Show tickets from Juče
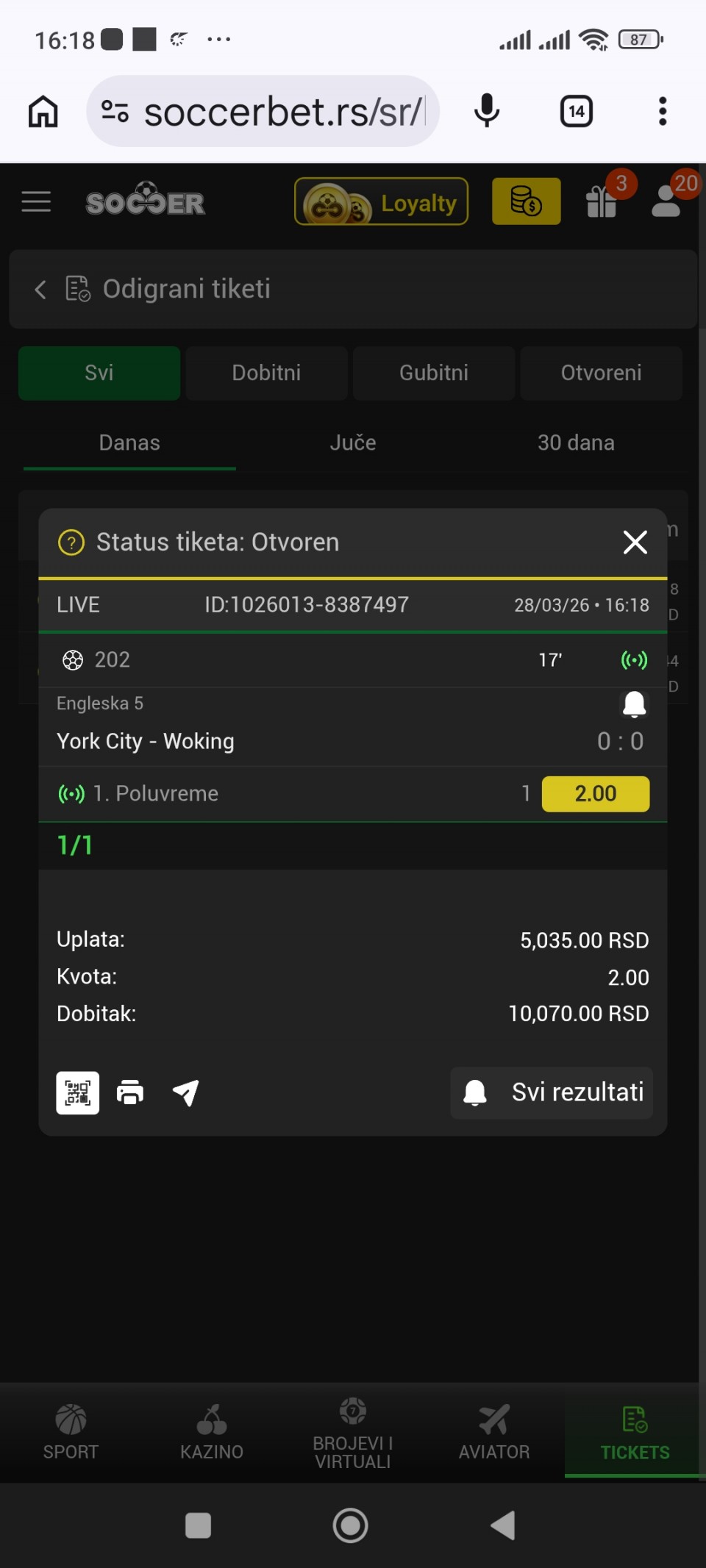 pyautogui.click(x=353, y=443)
